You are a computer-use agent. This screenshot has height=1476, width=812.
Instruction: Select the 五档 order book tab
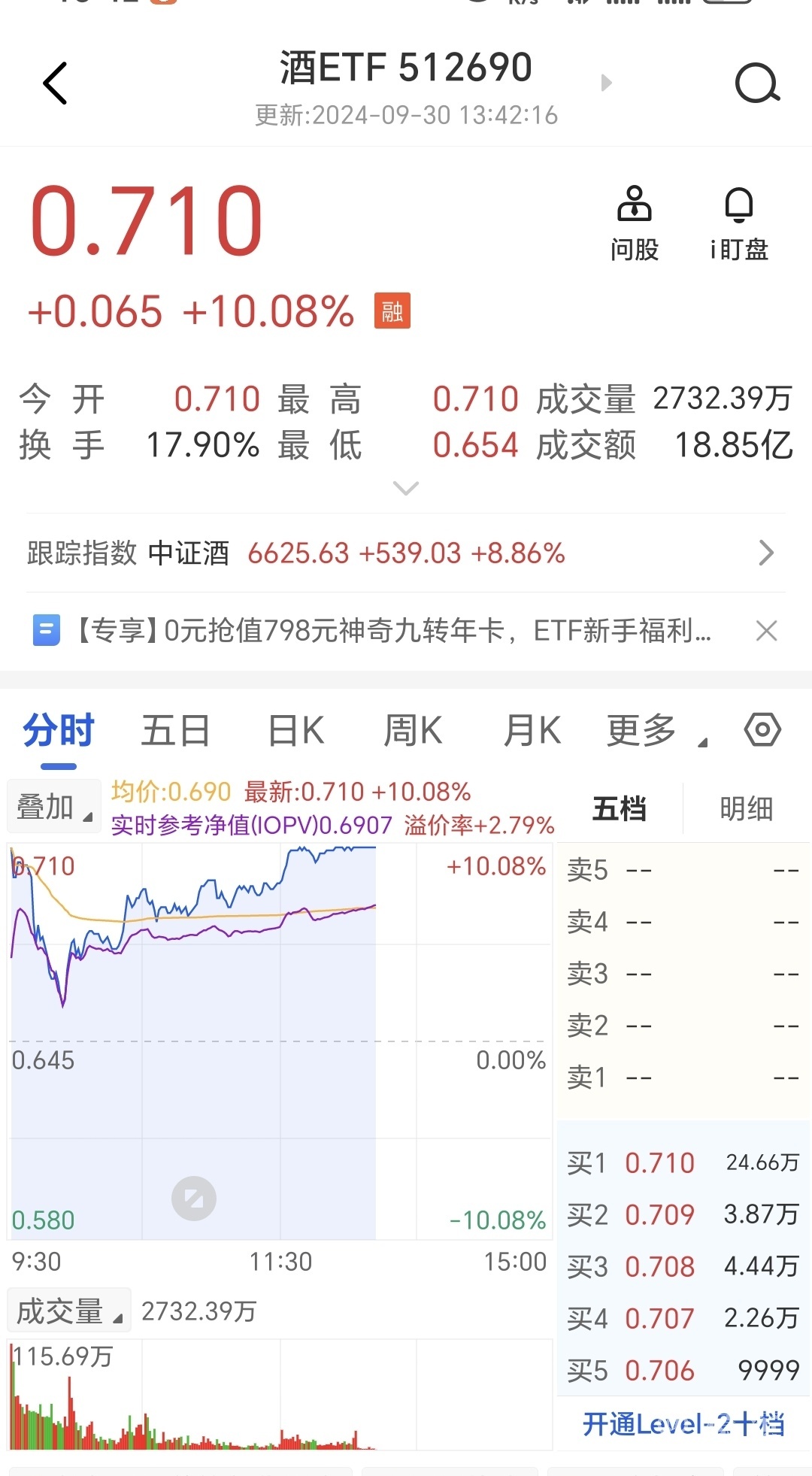click(x=620, y=809)
